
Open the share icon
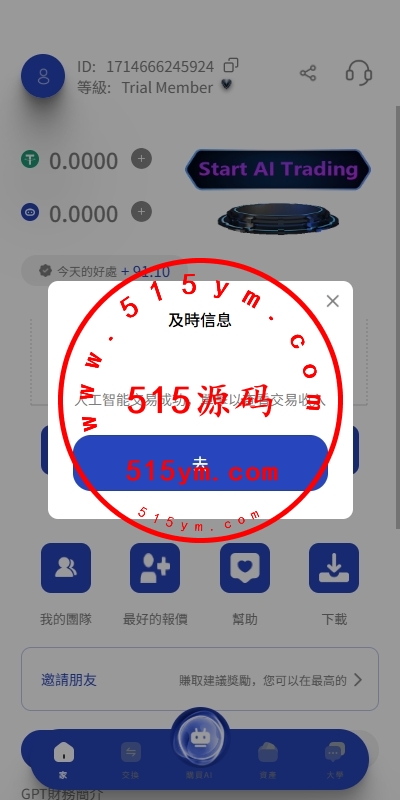[x=308, y=73]
